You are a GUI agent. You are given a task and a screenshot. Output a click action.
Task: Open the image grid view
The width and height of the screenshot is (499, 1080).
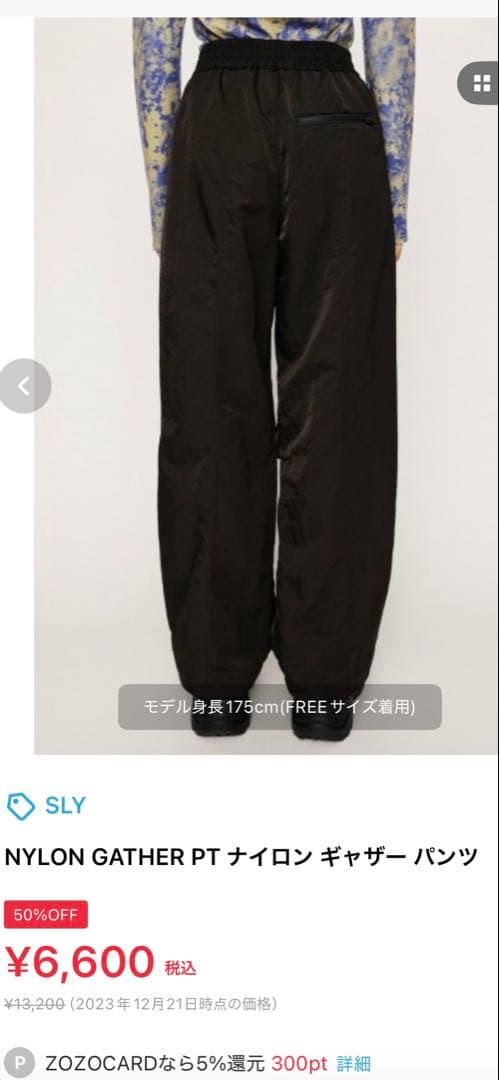point(480,83)
